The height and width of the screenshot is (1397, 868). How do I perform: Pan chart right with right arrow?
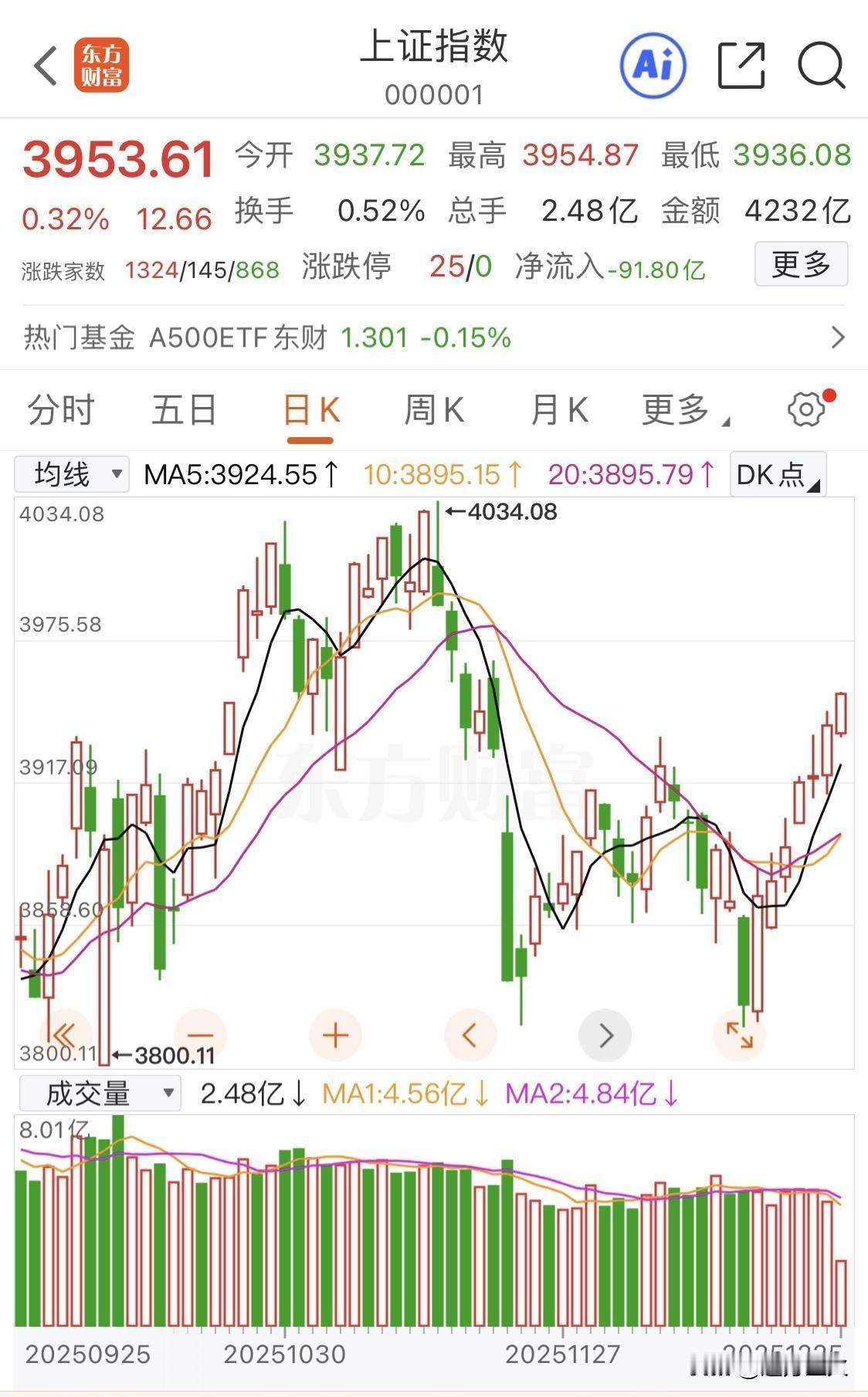[605, 1035]
